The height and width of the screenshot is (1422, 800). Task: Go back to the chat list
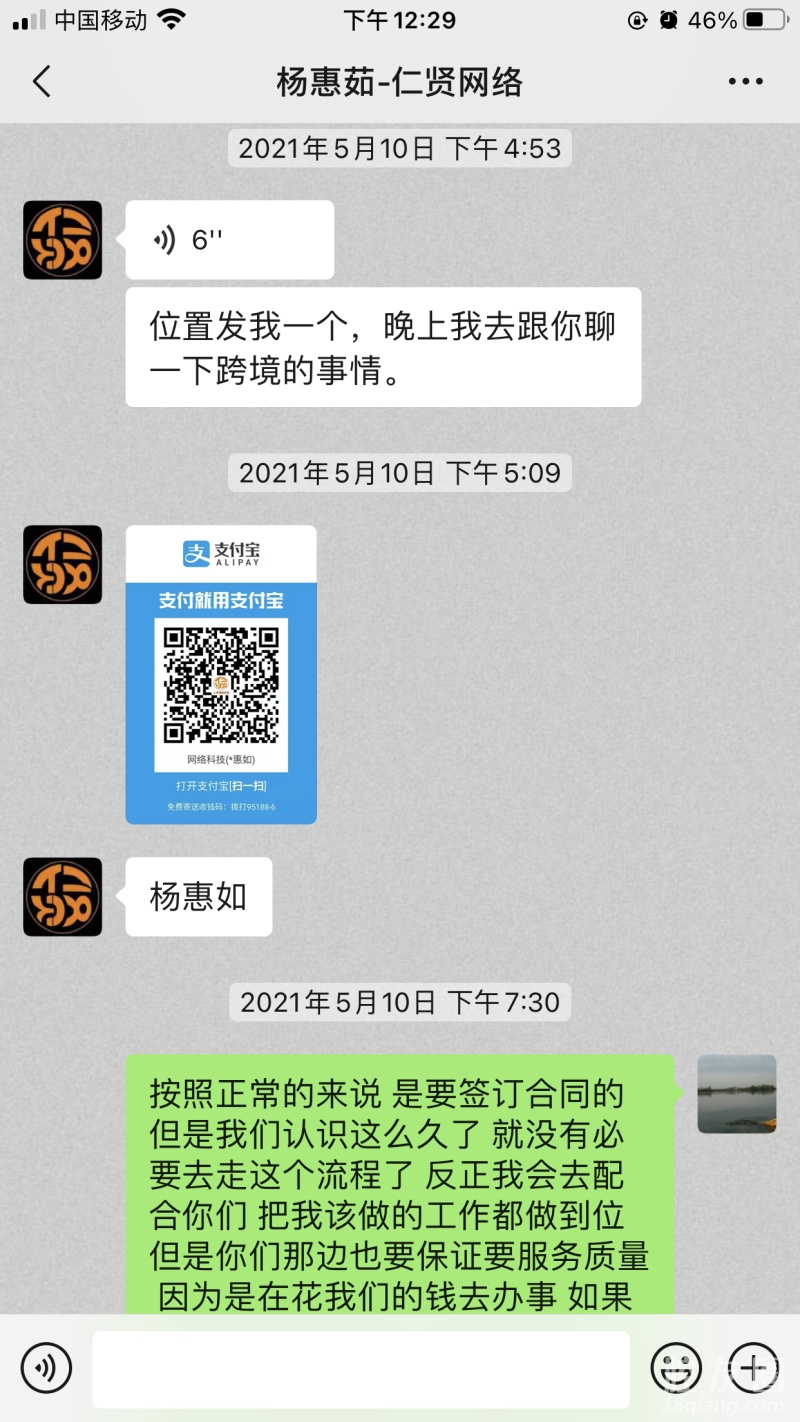[x=42, y=82]
